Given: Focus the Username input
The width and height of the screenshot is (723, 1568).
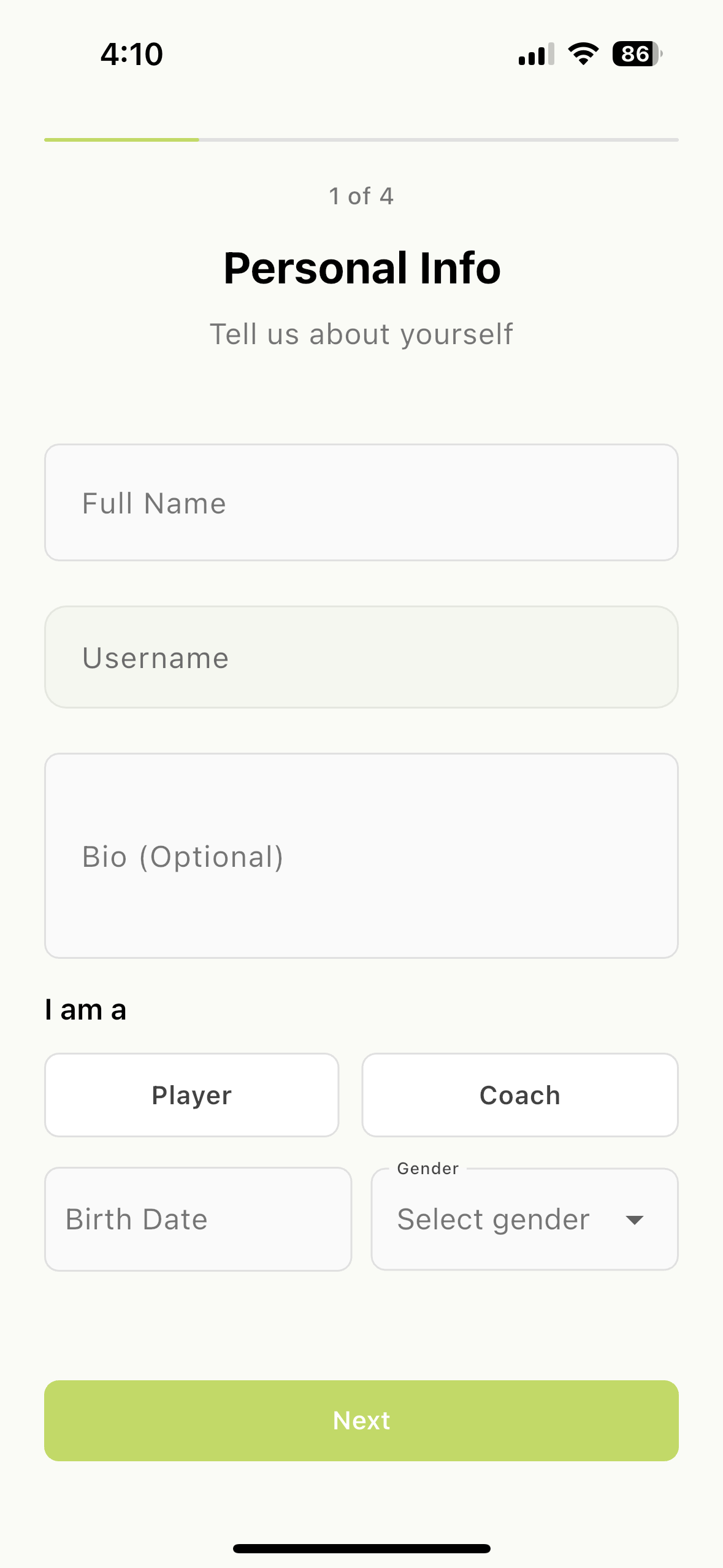Looking at the screenshot, I should [361, 657].
